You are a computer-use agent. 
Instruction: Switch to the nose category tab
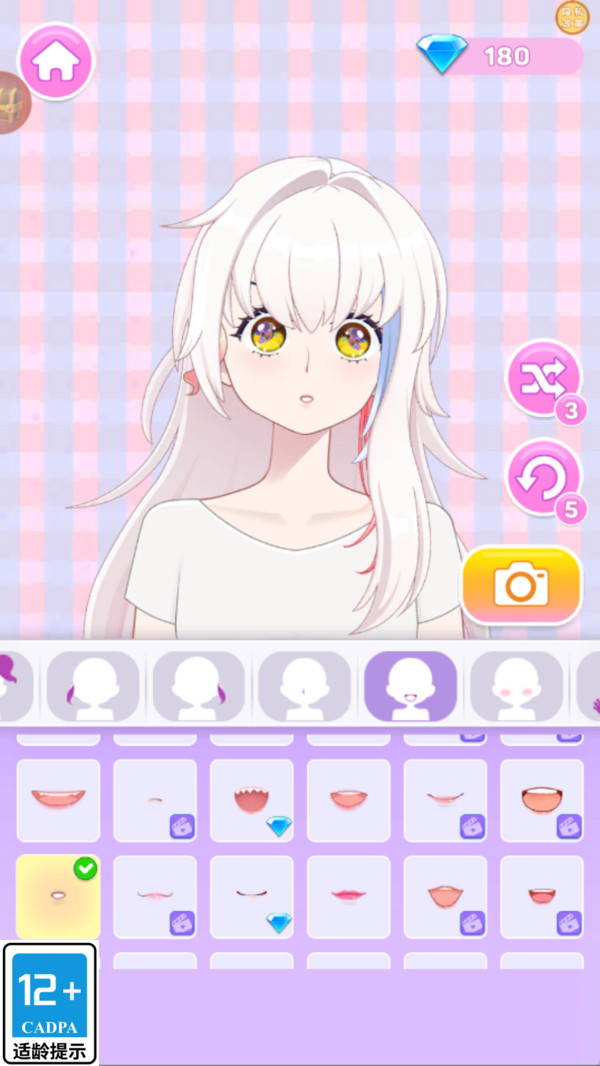coord(304,686)
